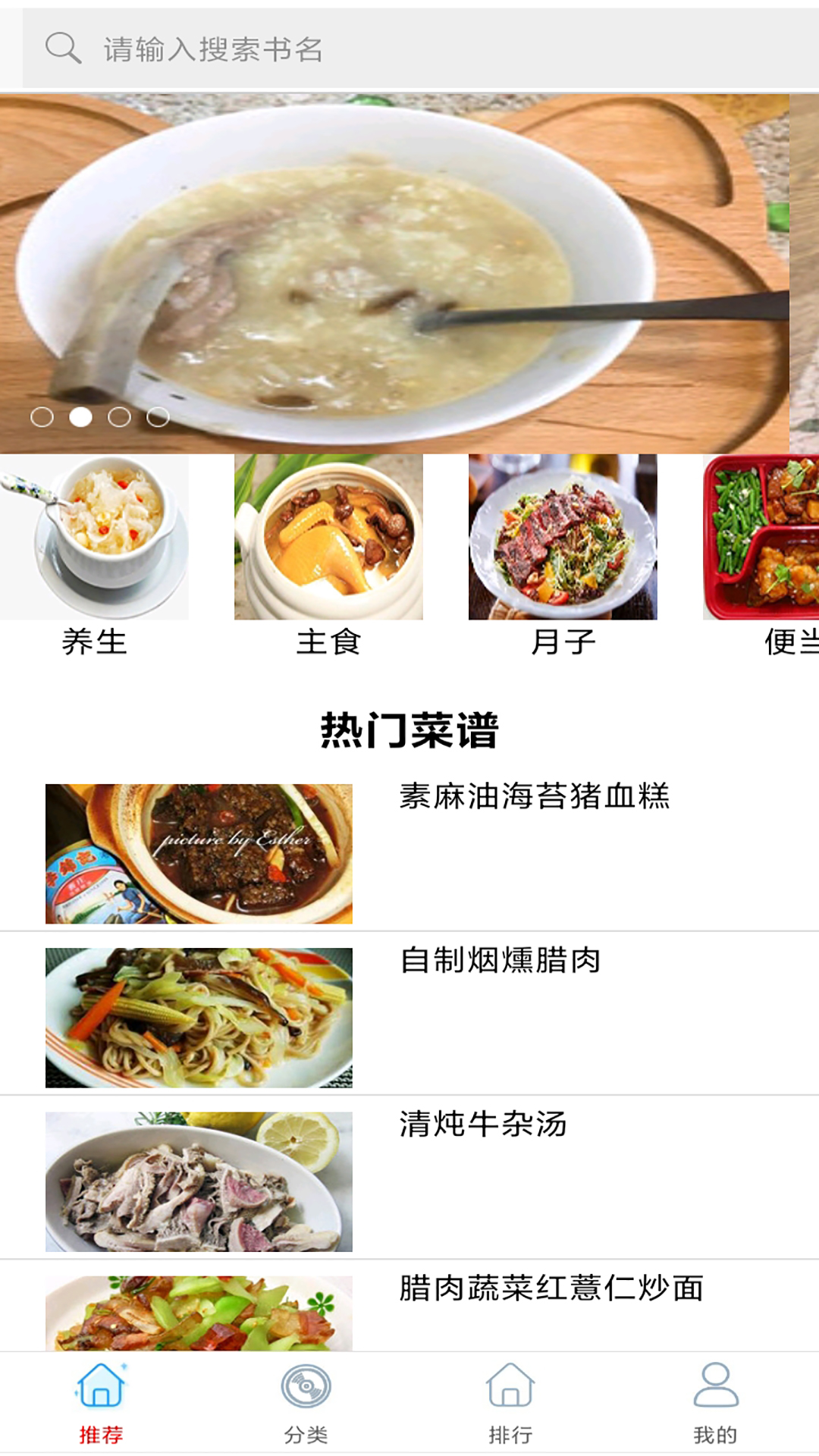
Task: Select the first carousel page dot
Action: (x=44, y=416)
